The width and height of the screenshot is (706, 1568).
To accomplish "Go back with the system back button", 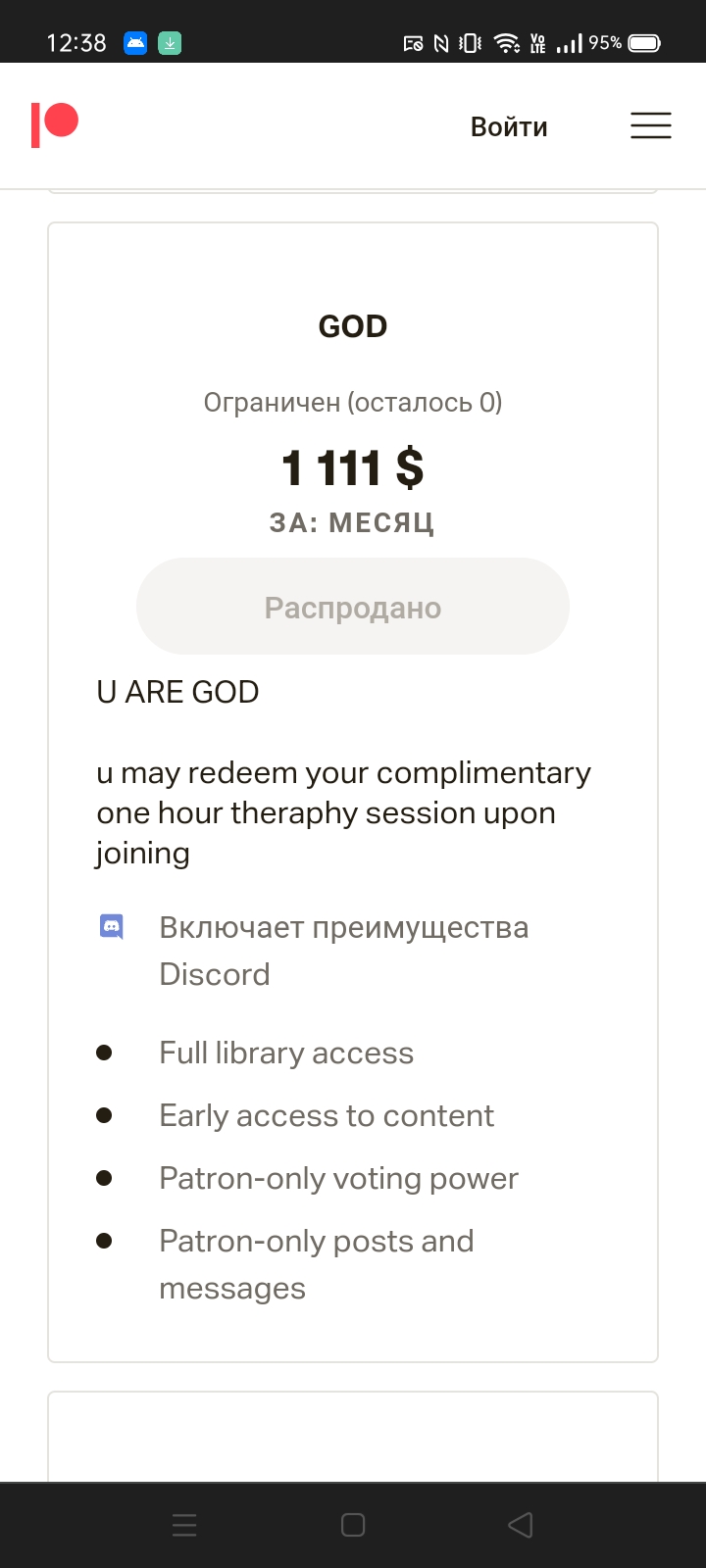I will coord(521,1525).
